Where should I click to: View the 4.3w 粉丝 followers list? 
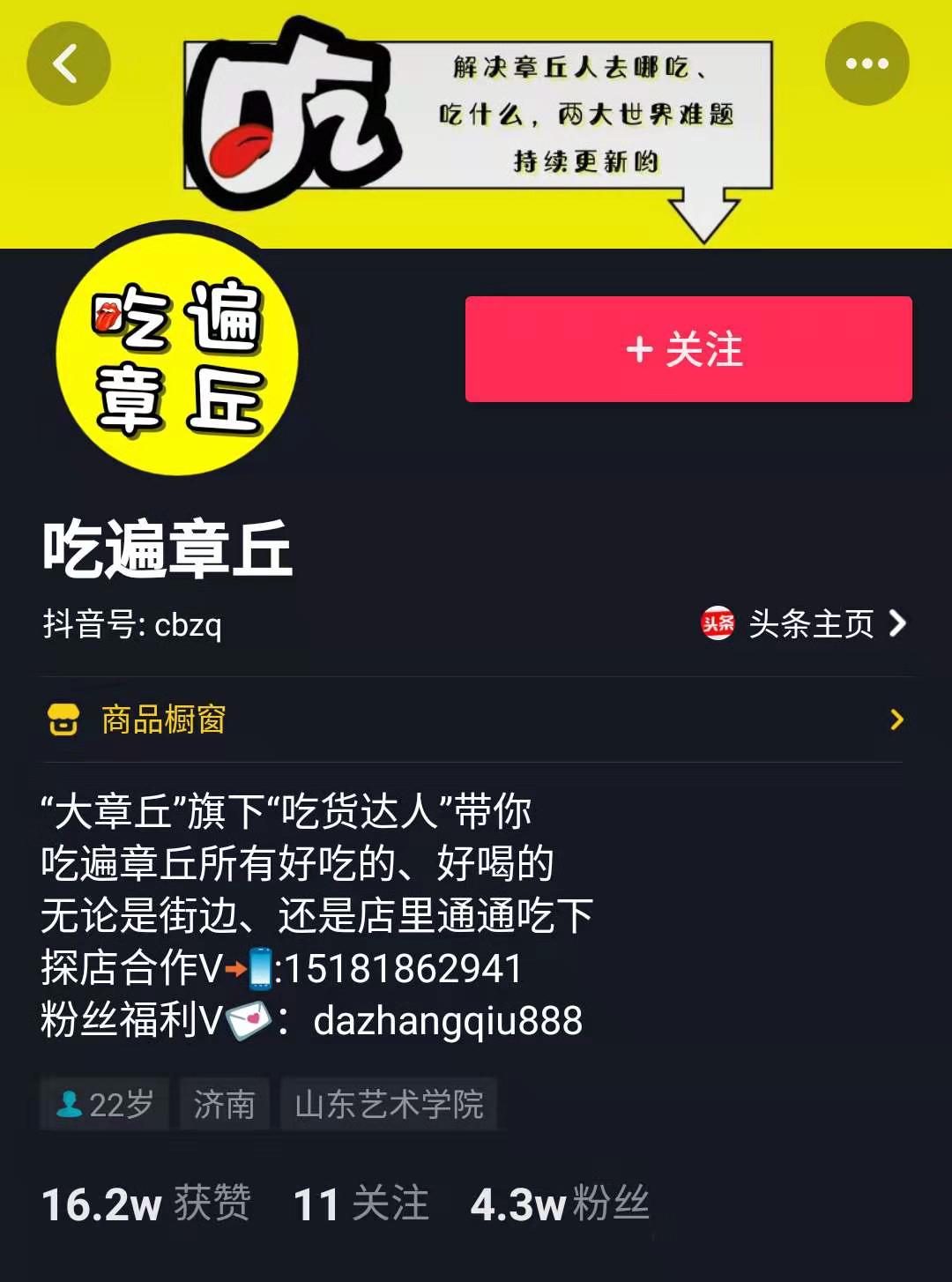coord(560,1204)
